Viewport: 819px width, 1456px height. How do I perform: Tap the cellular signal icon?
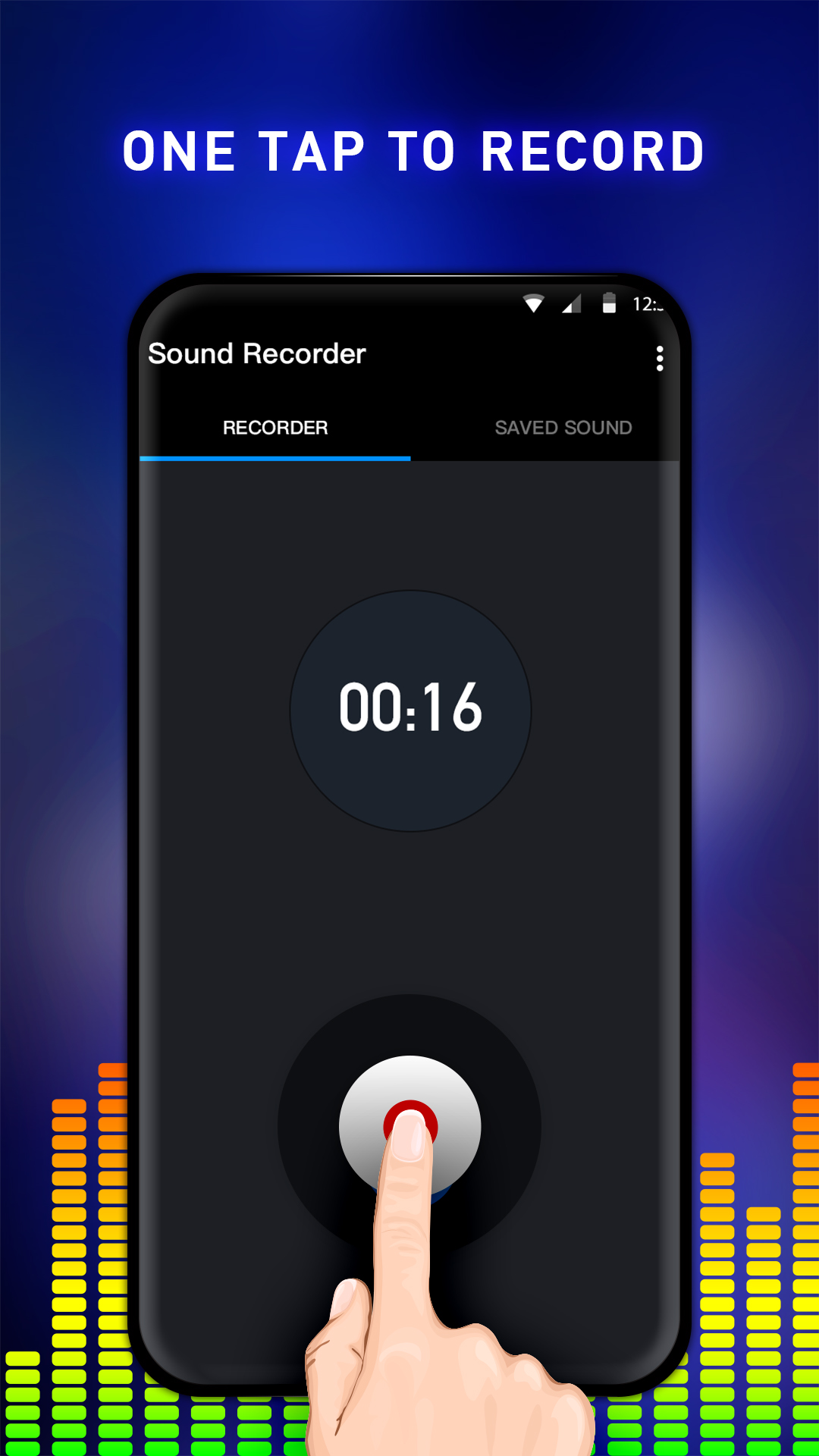tap(571, 303)
